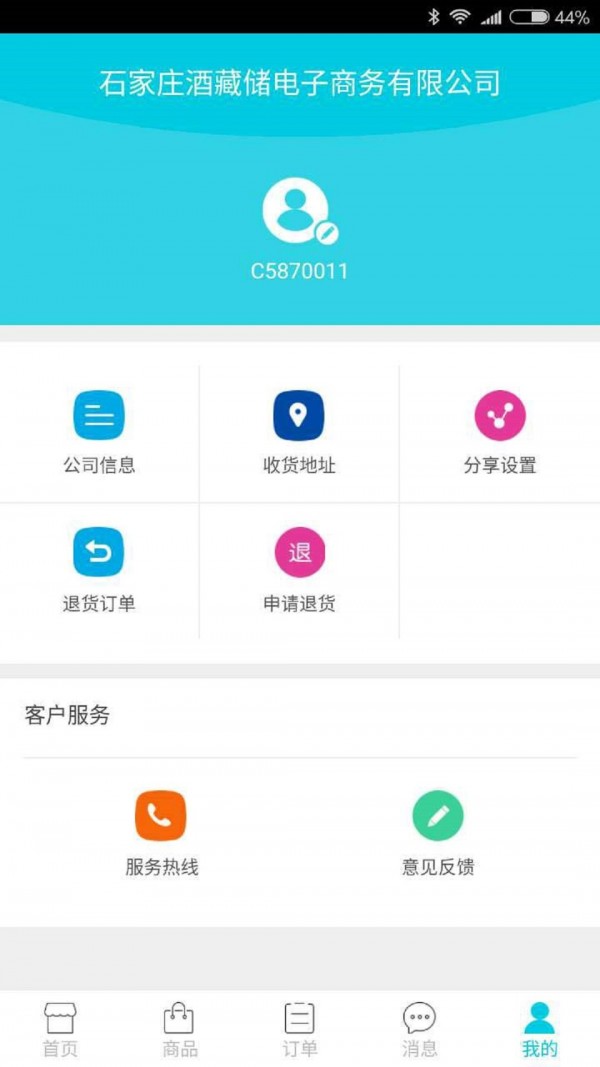The image size is (600, 1067).
Task: Open 分享设置 share settings
Action: (500, 432)
